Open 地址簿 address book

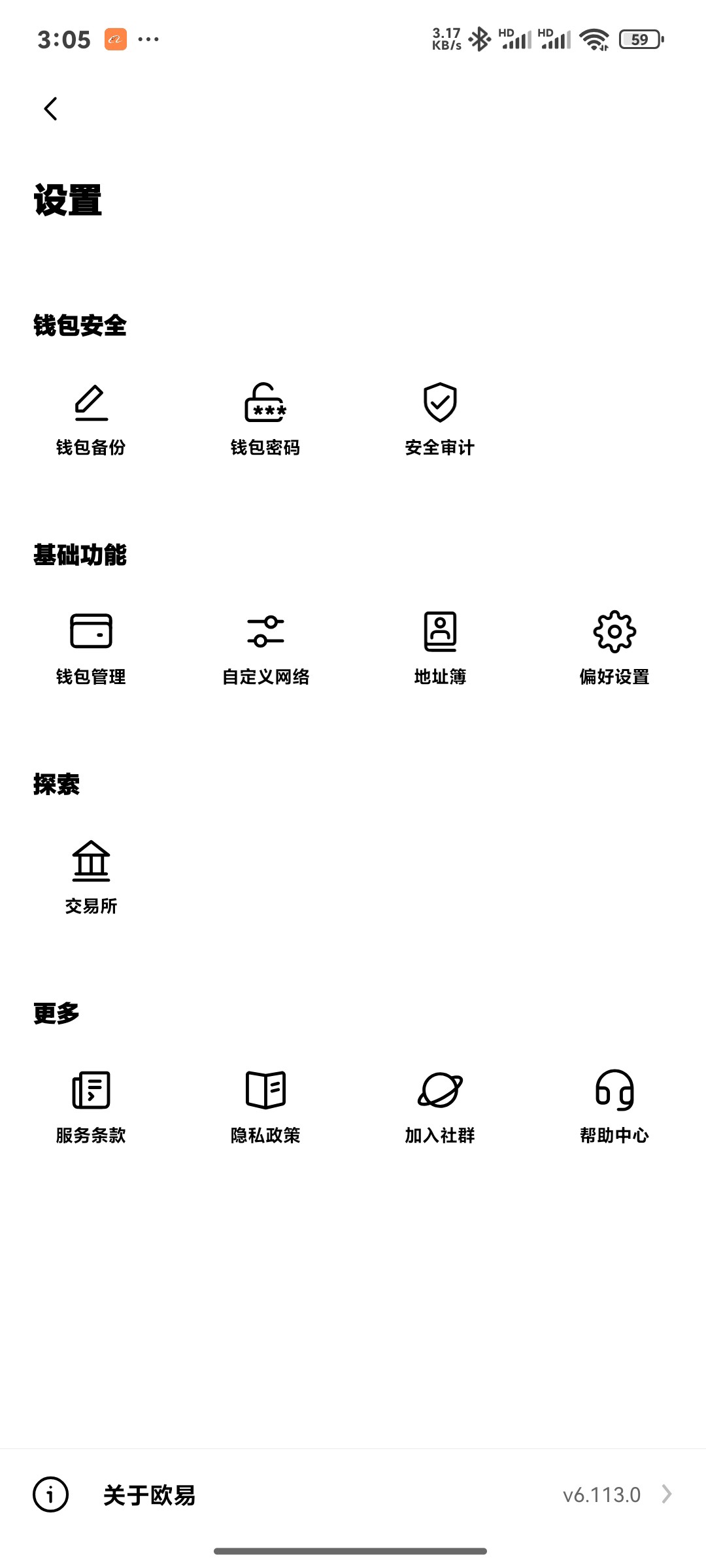(x=440, y=648)
